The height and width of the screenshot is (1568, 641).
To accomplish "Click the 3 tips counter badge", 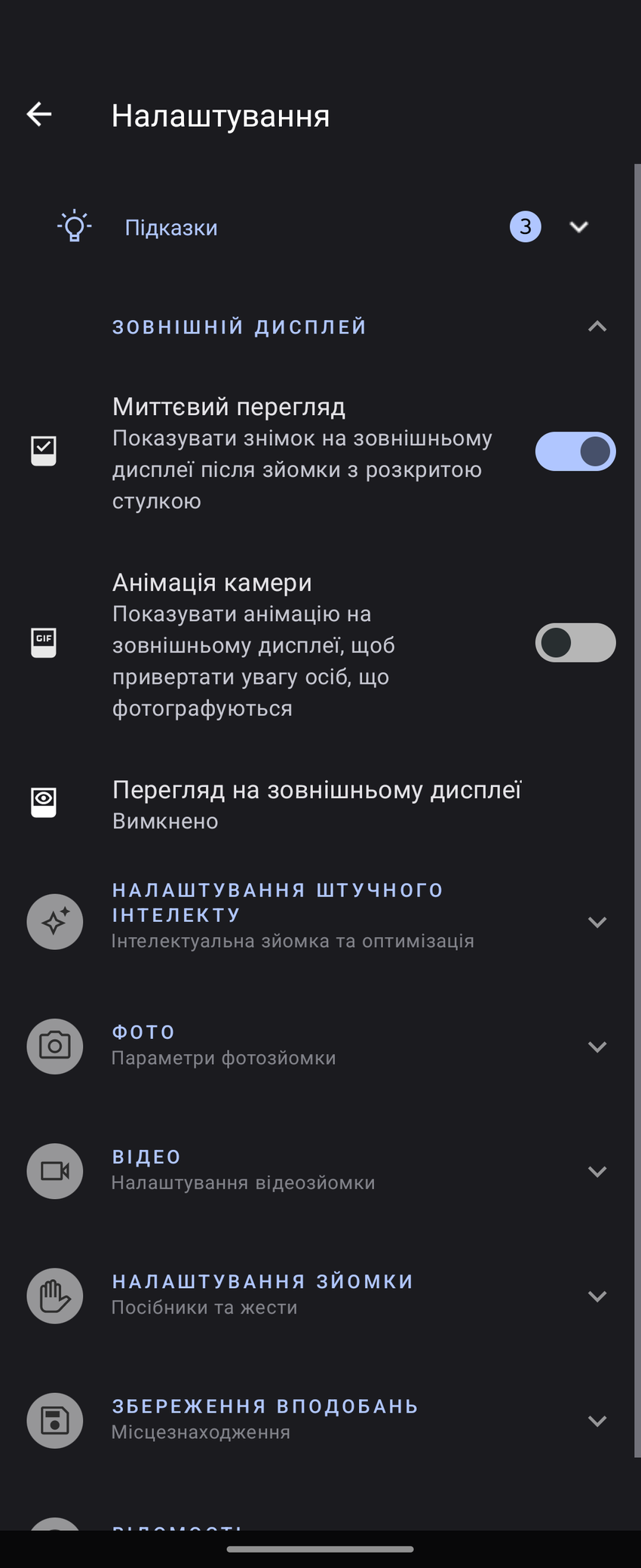I will point(525,226).
